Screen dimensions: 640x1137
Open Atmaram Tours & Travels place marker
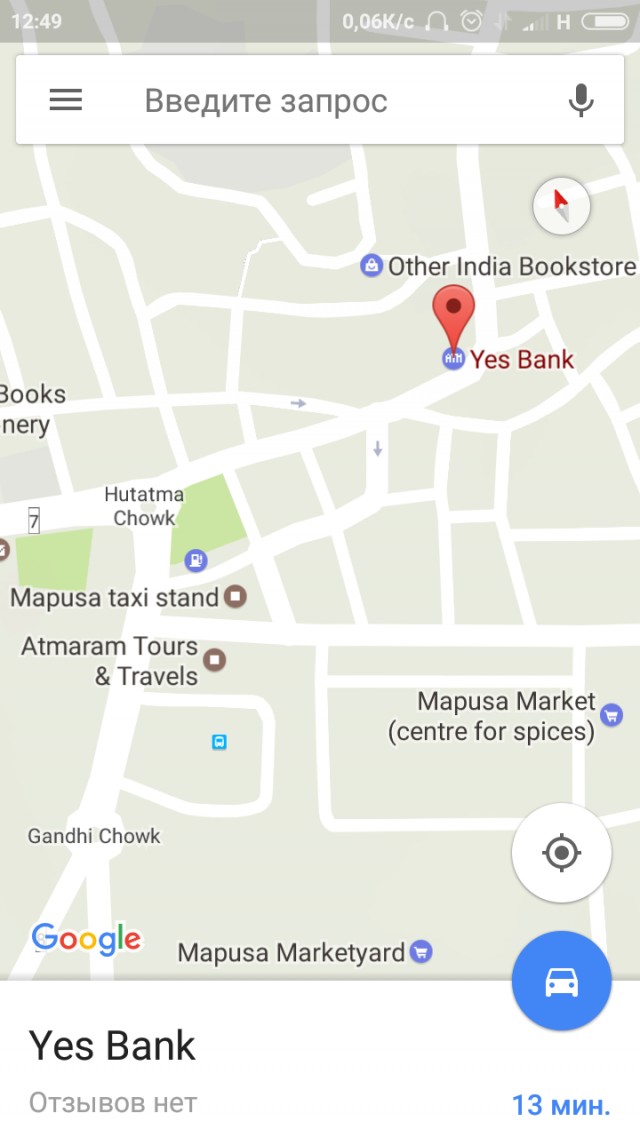214,659
